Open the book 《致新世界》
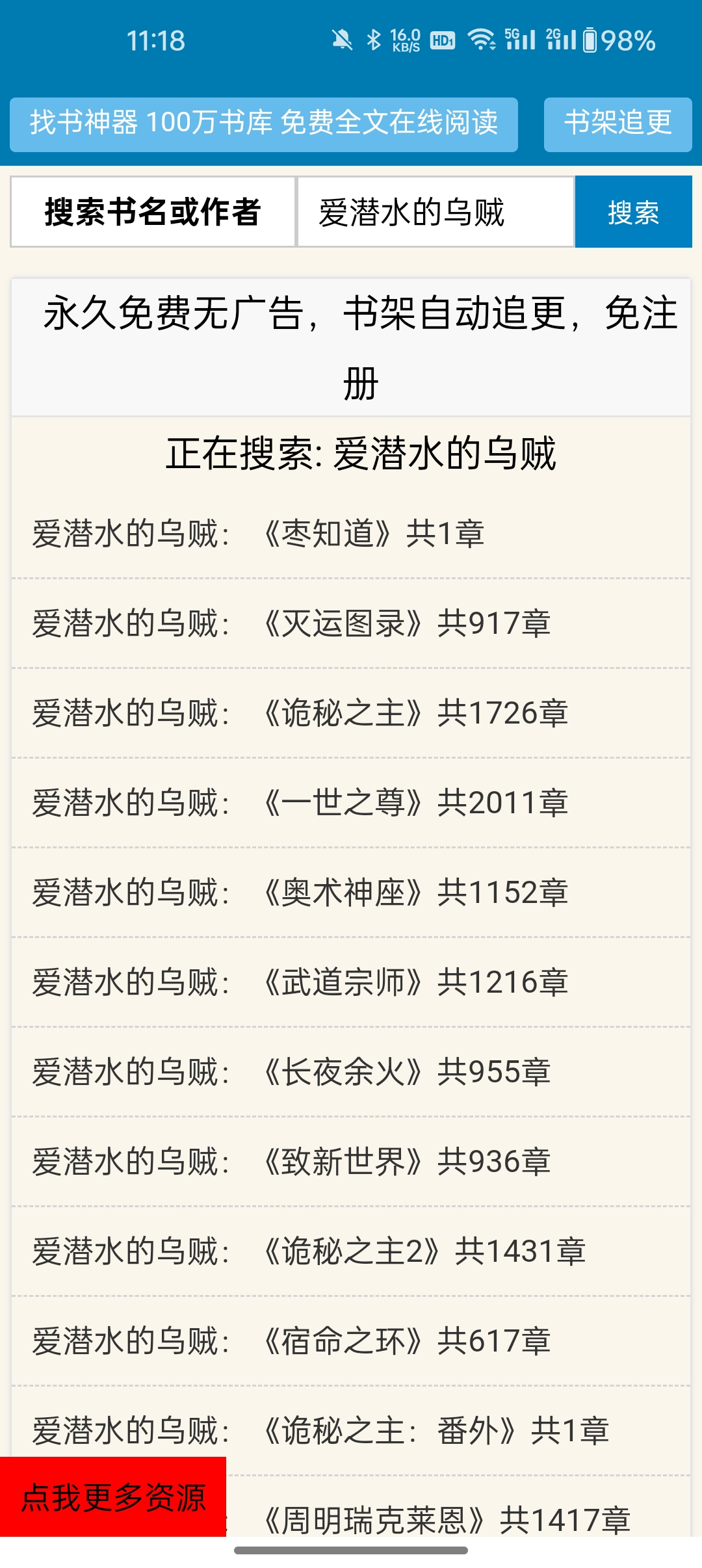 click(351, 1162)
